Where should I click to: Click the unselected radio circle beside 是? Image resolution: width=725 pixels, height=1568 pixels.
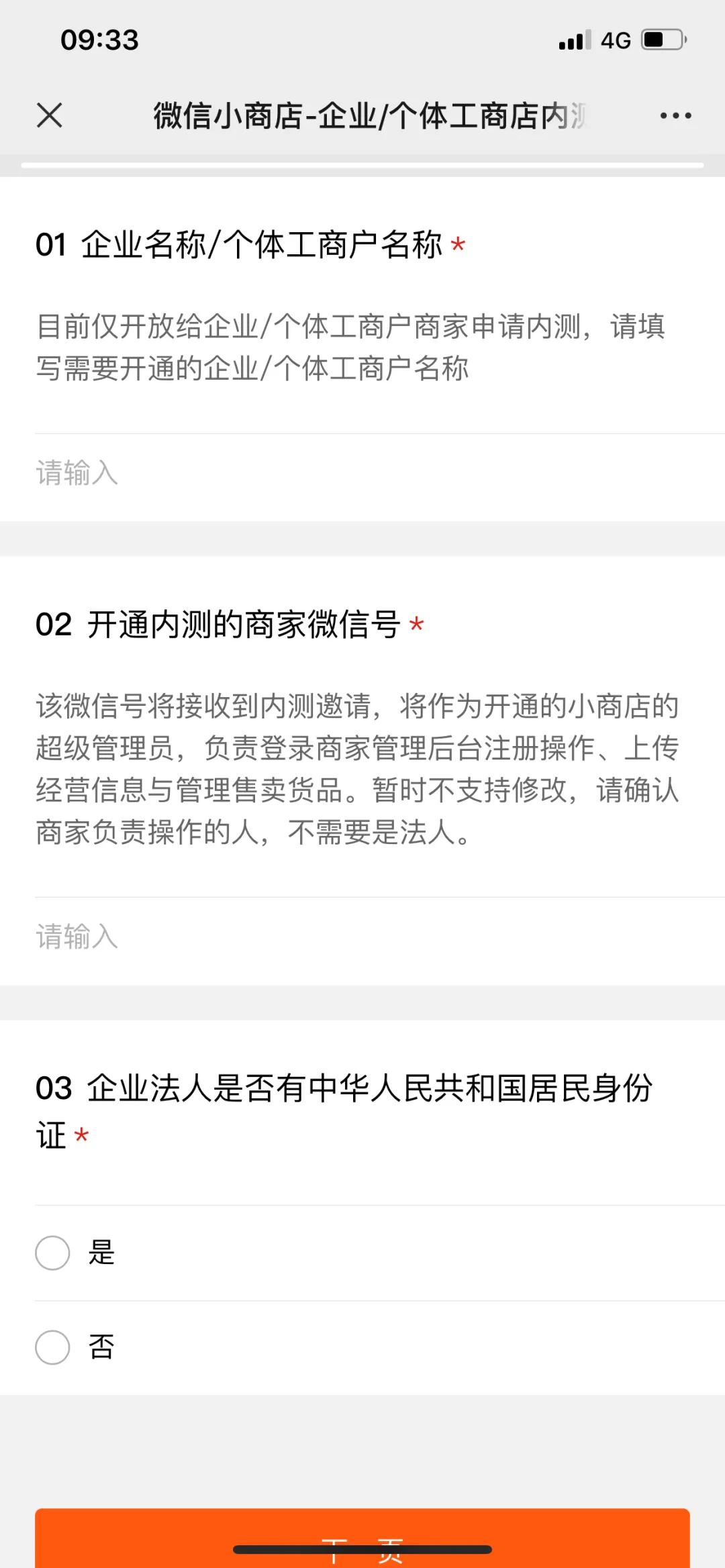click(x=52, y=1254)
